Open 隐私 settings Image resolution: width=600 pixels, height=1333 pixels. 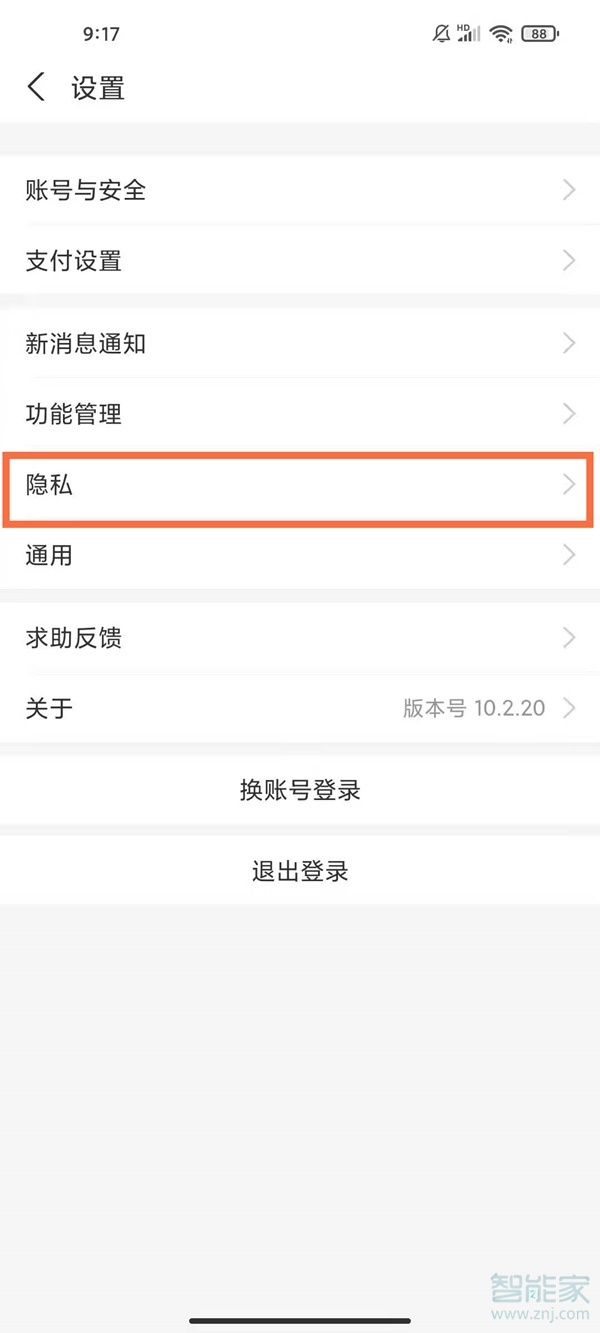300,486
